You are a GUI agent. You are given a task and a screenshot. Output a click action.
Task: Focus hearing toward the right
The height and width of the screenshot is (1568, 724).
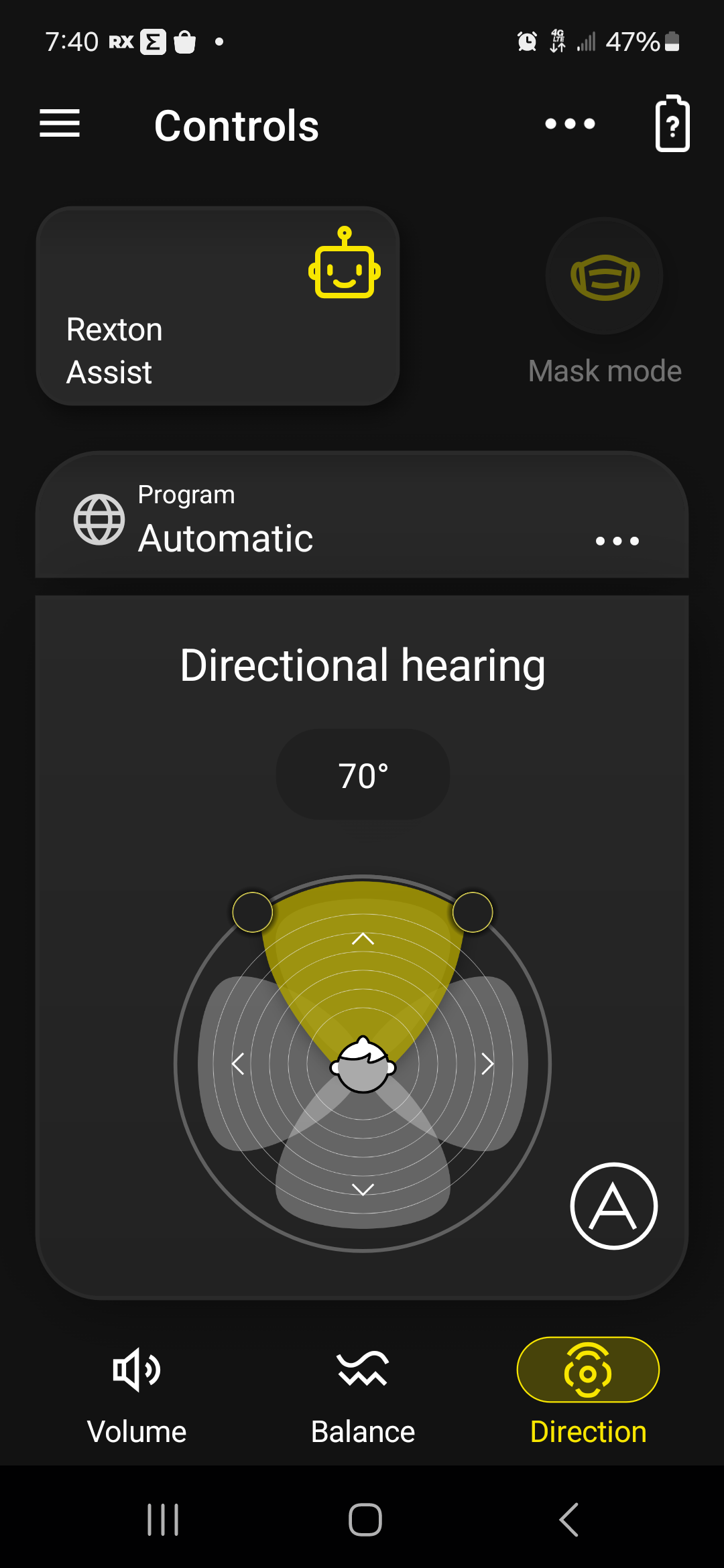click(x=487, y=1063)
